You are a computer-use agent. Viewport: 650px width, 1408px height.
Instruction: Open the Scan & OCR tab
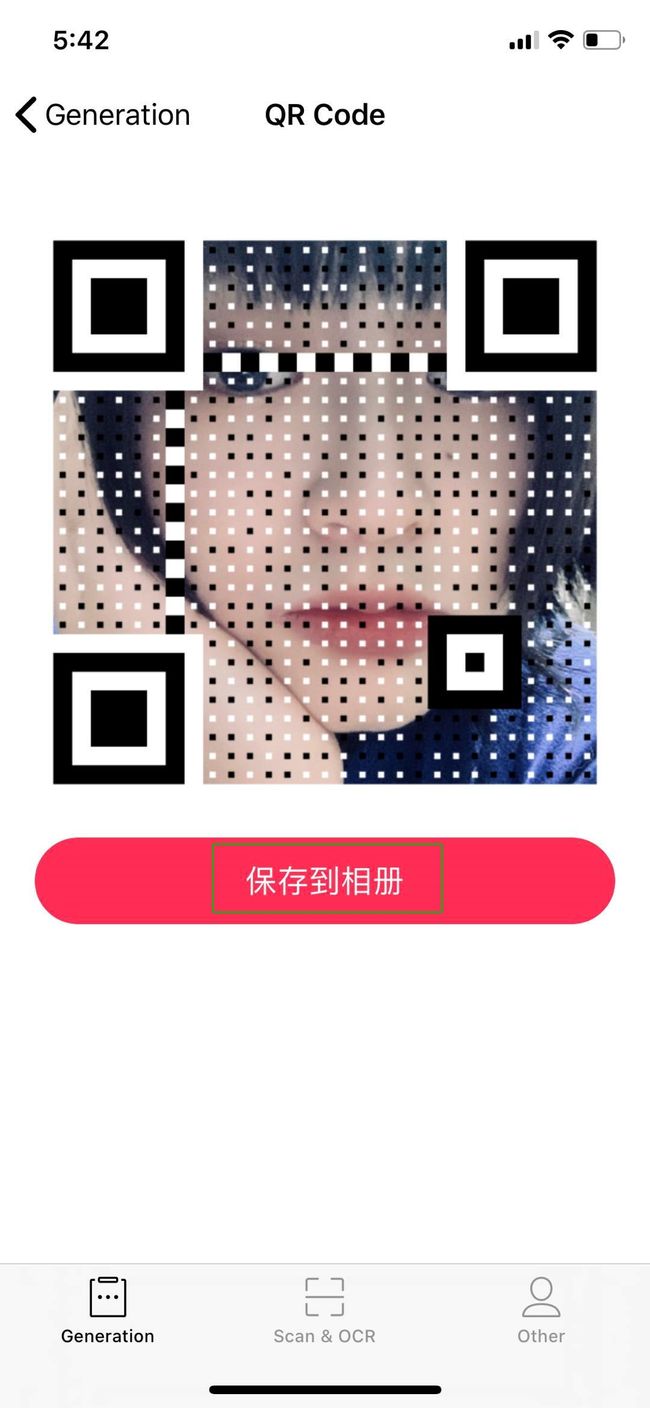[x=325, y=1311]
